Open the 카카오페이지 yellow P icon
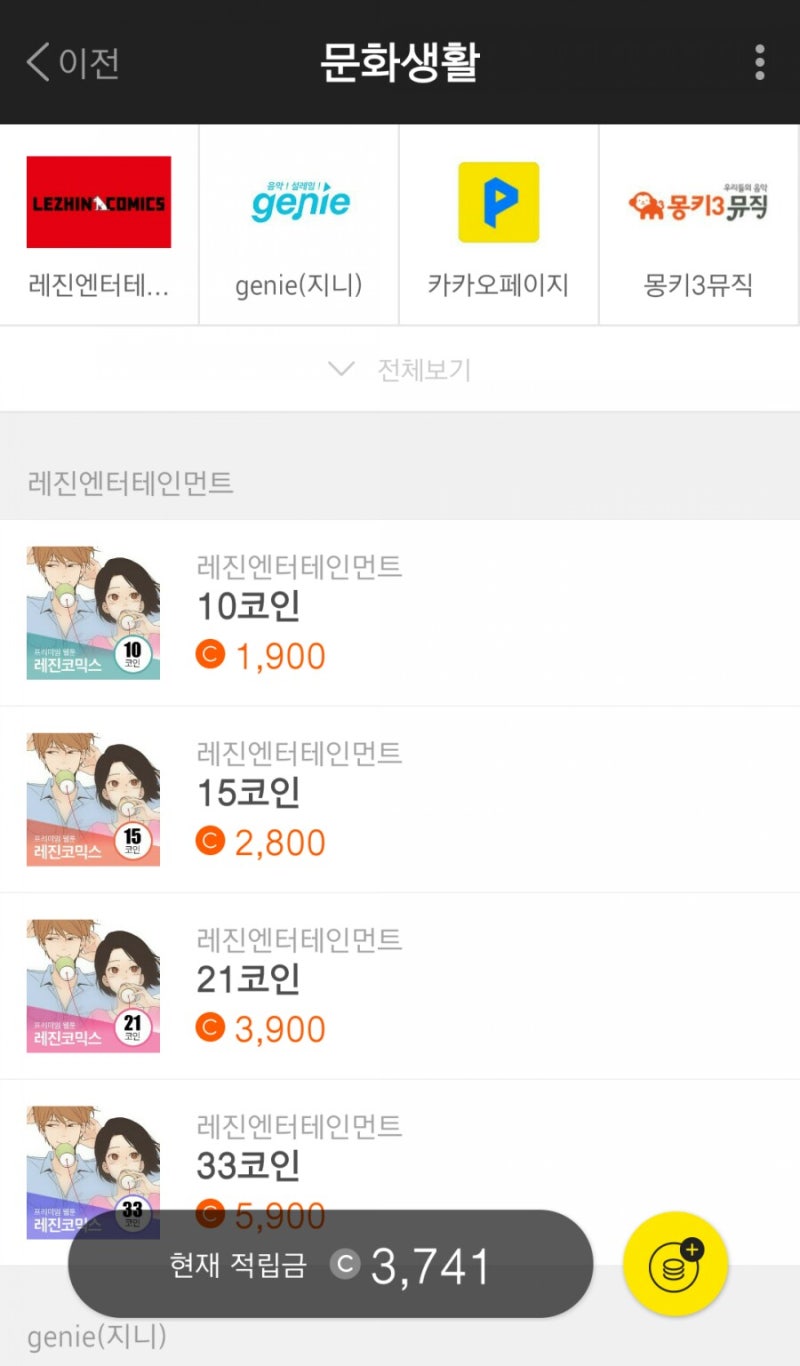 pos(497,200)
